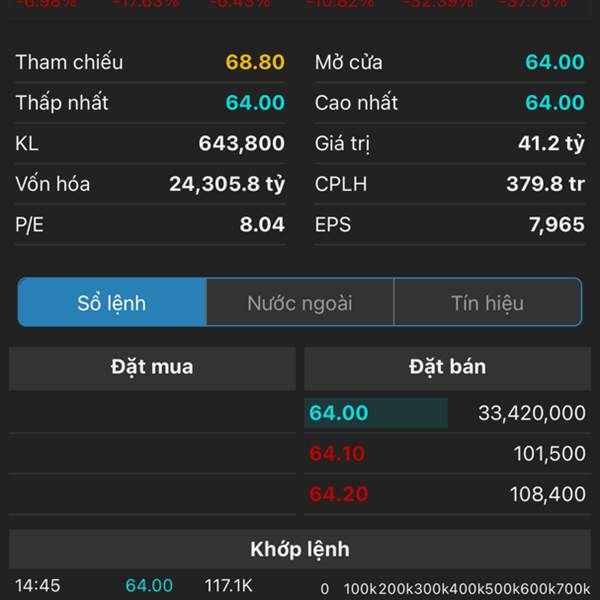Select the Nước ngoài tab

click(300, 303)
